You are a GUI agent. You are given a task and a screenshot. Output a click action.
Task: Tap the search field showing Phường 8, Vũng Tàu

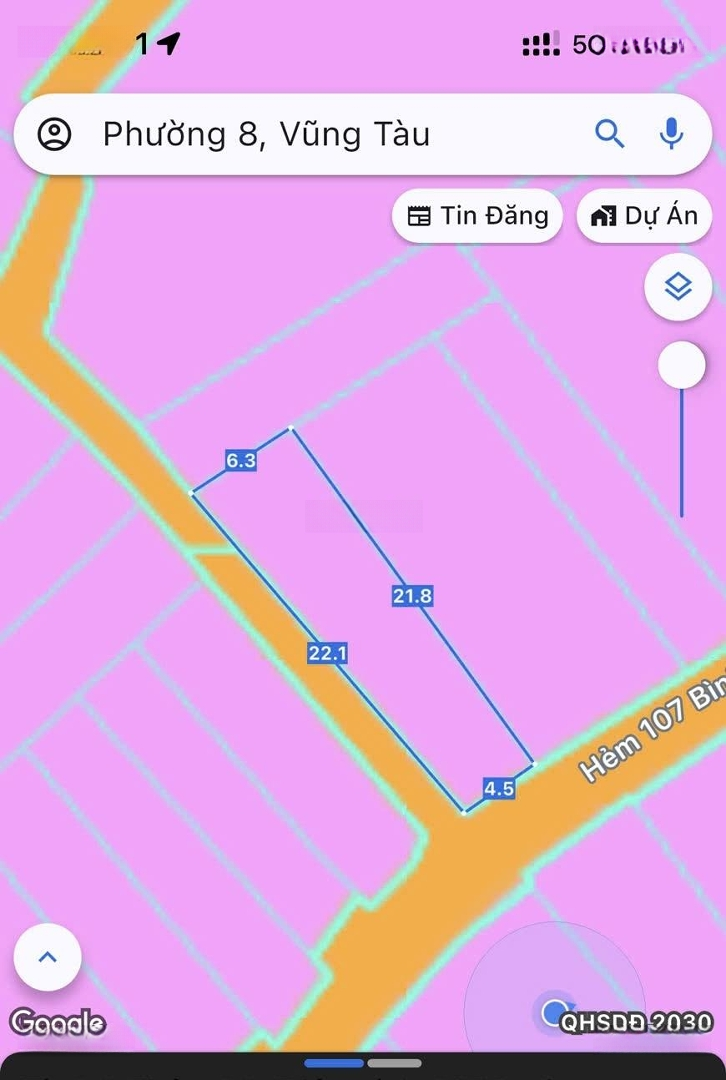(x=300, y=134)
